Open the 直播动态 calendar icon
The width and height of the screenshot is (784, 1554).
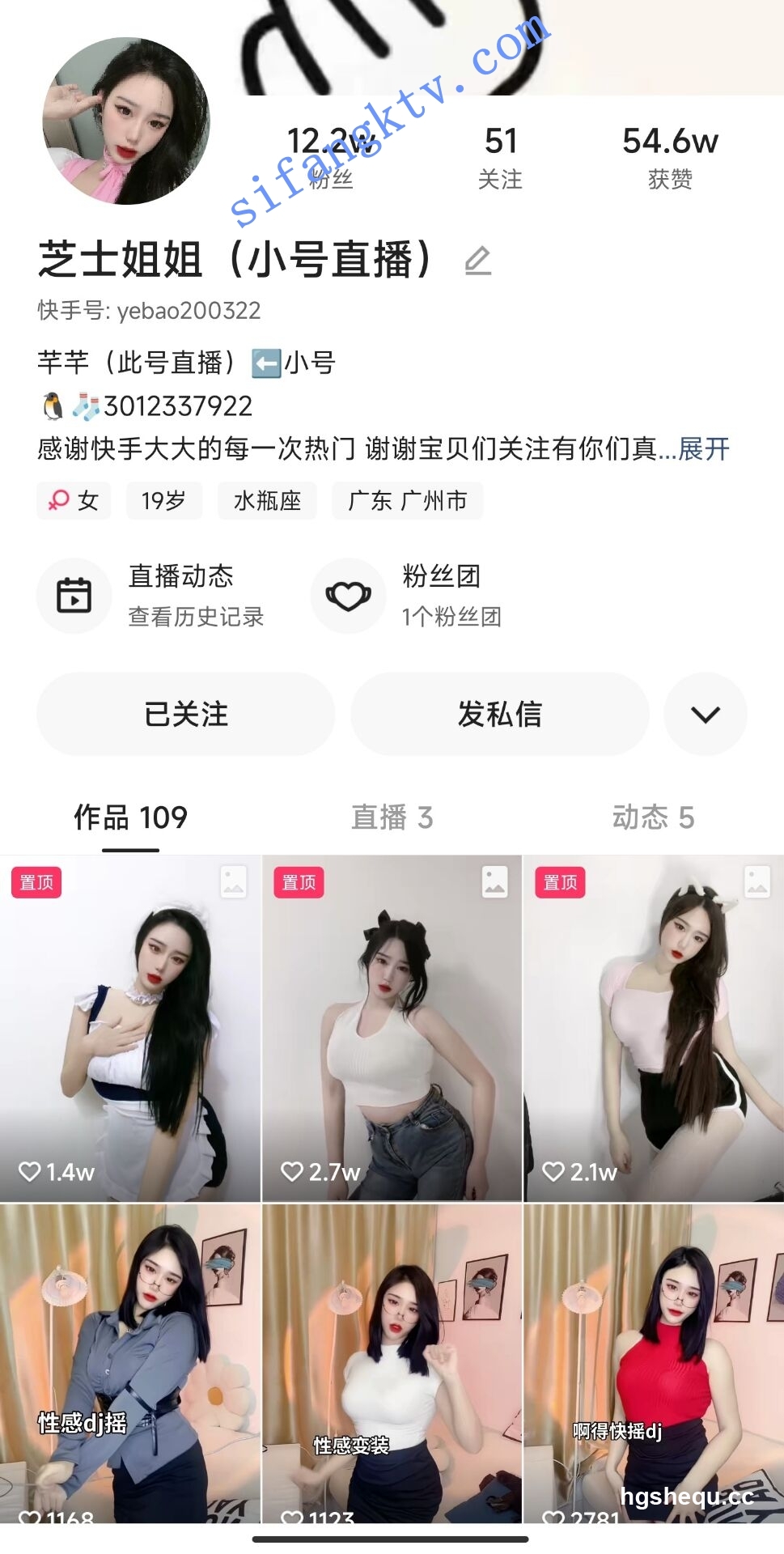74,595
